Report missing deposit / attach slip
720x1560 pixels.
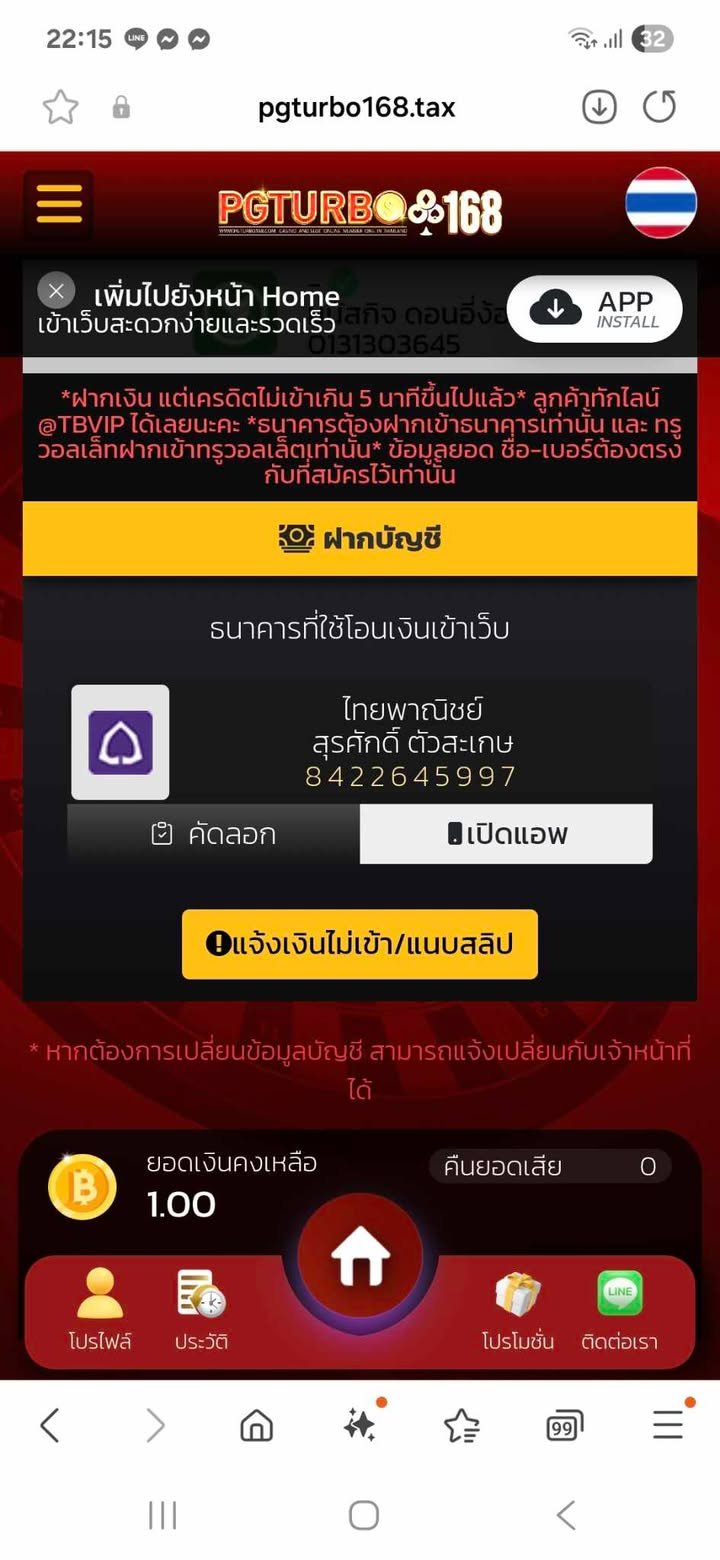pos(360,944)
